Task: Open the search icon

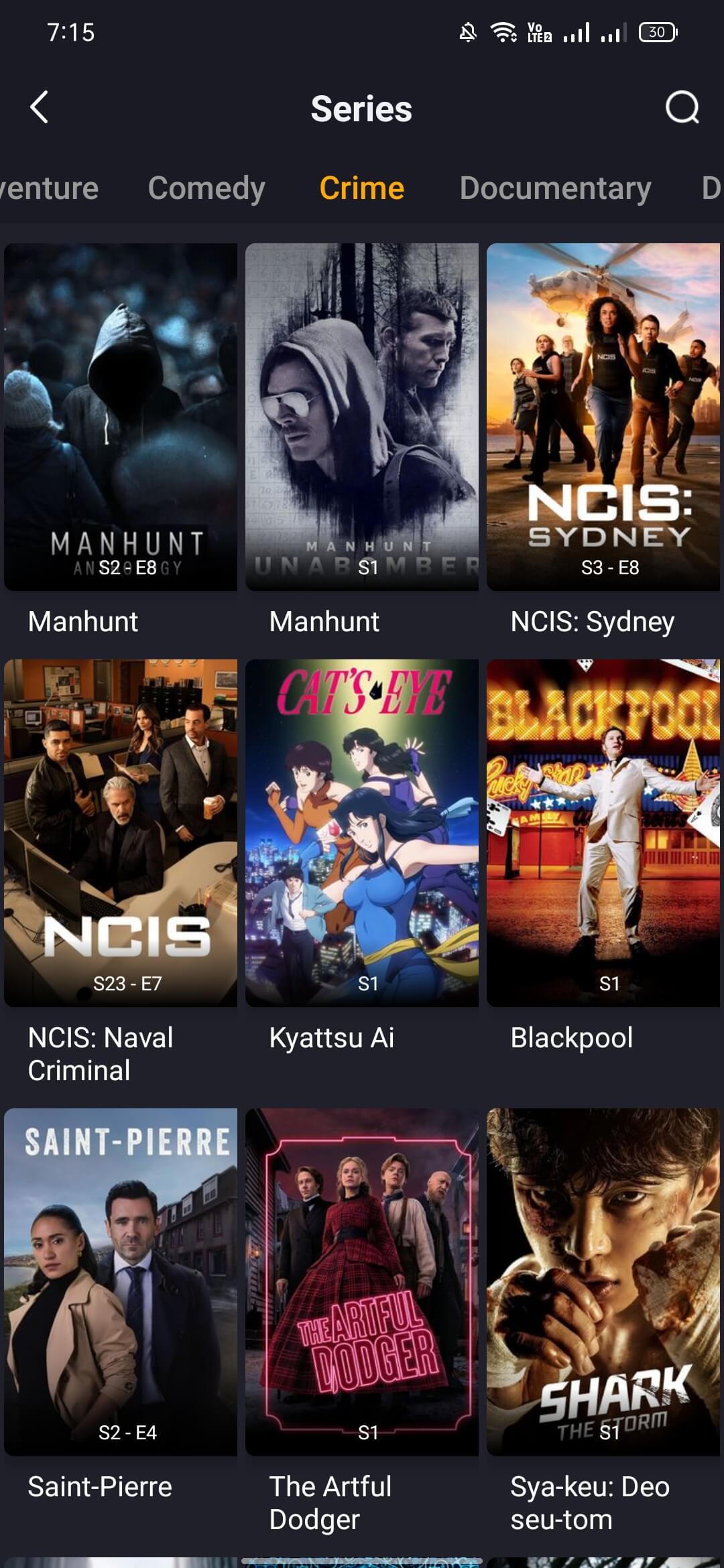Action: point(682,107)
